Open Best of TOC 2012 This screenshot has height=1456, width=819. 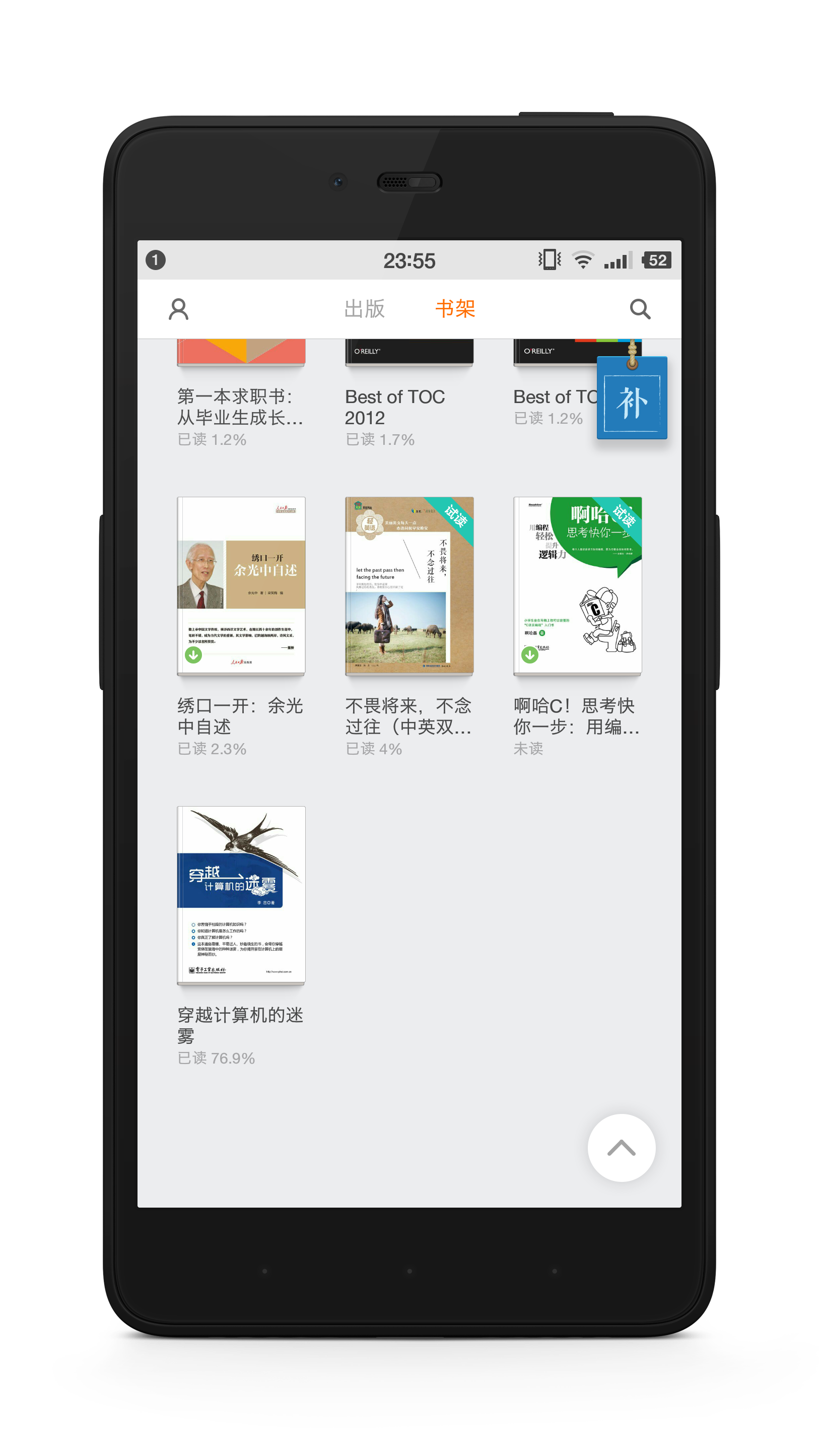coord(408,406)
